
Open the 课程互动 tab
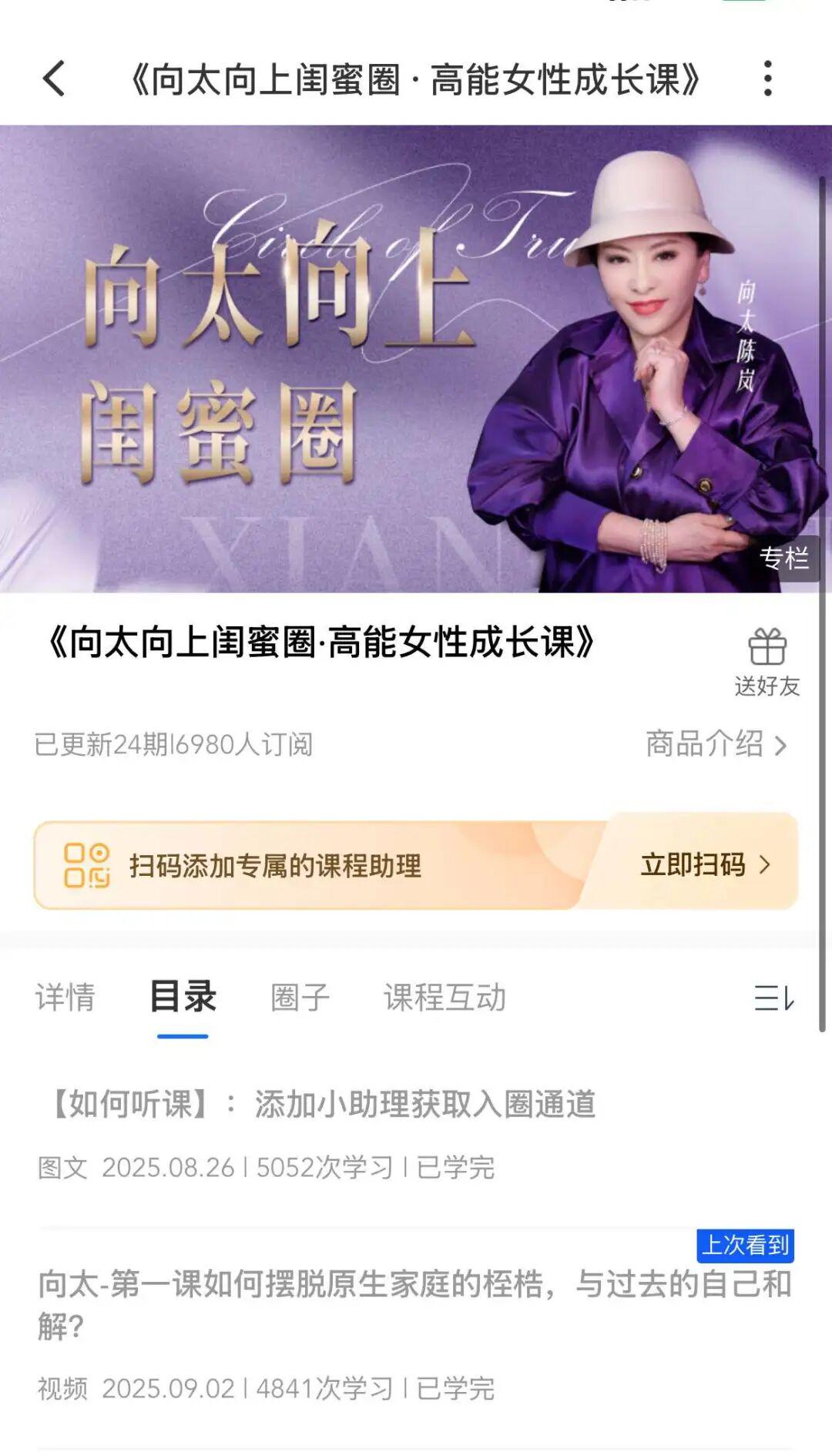click(x=445, y=997)
